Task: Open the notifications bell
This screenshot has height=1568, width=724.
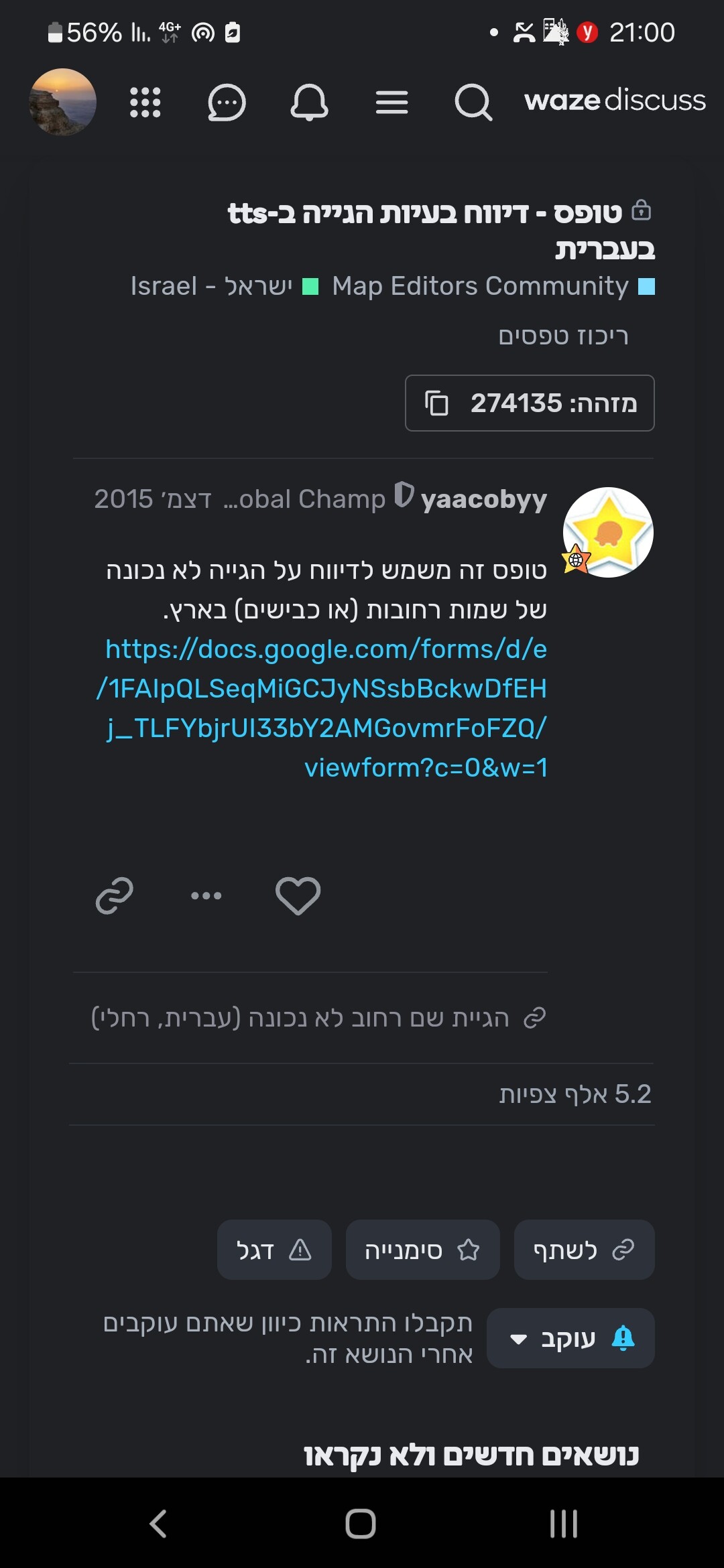Action: (309, 103)
